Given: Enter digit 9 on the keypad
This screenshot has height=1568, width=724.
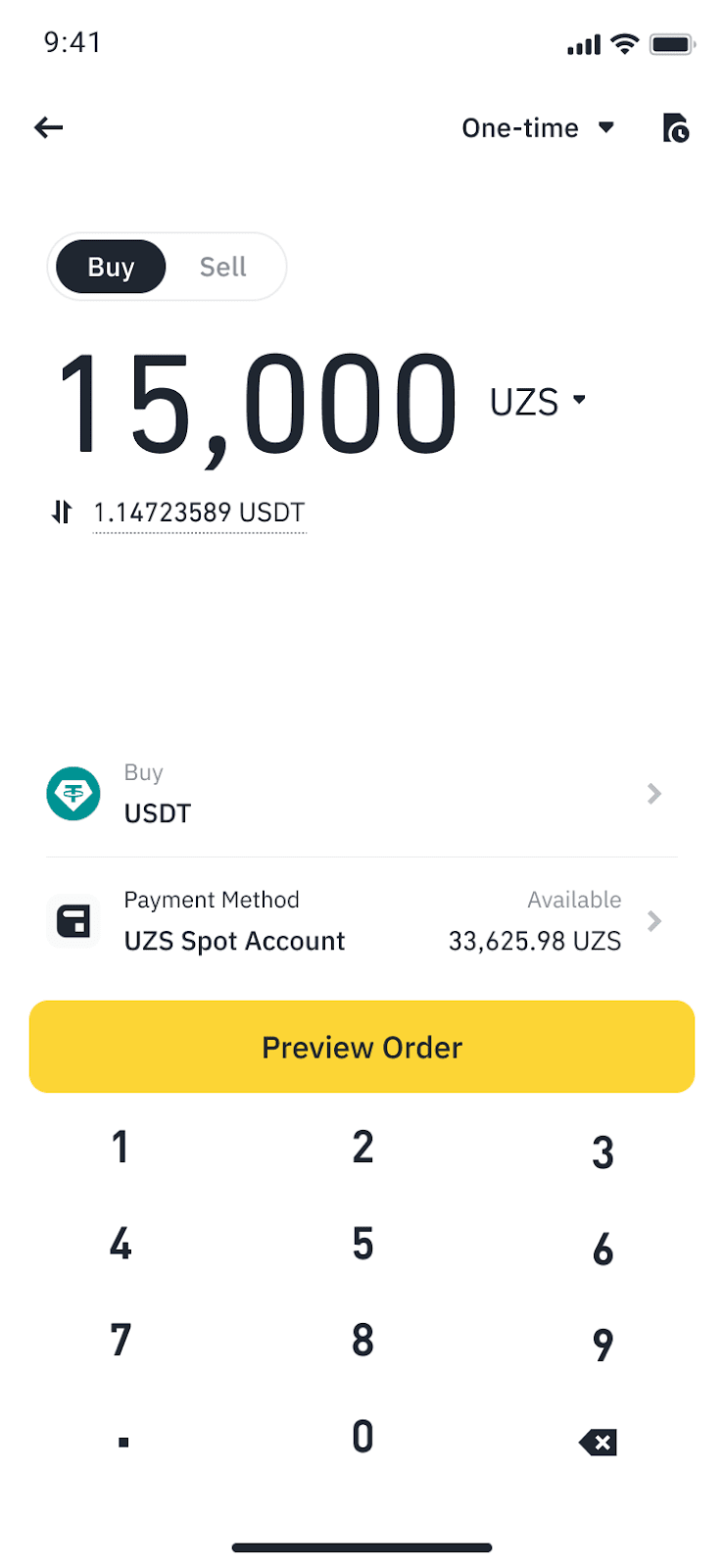Looking at the screenshot, I should (603, 1345).
